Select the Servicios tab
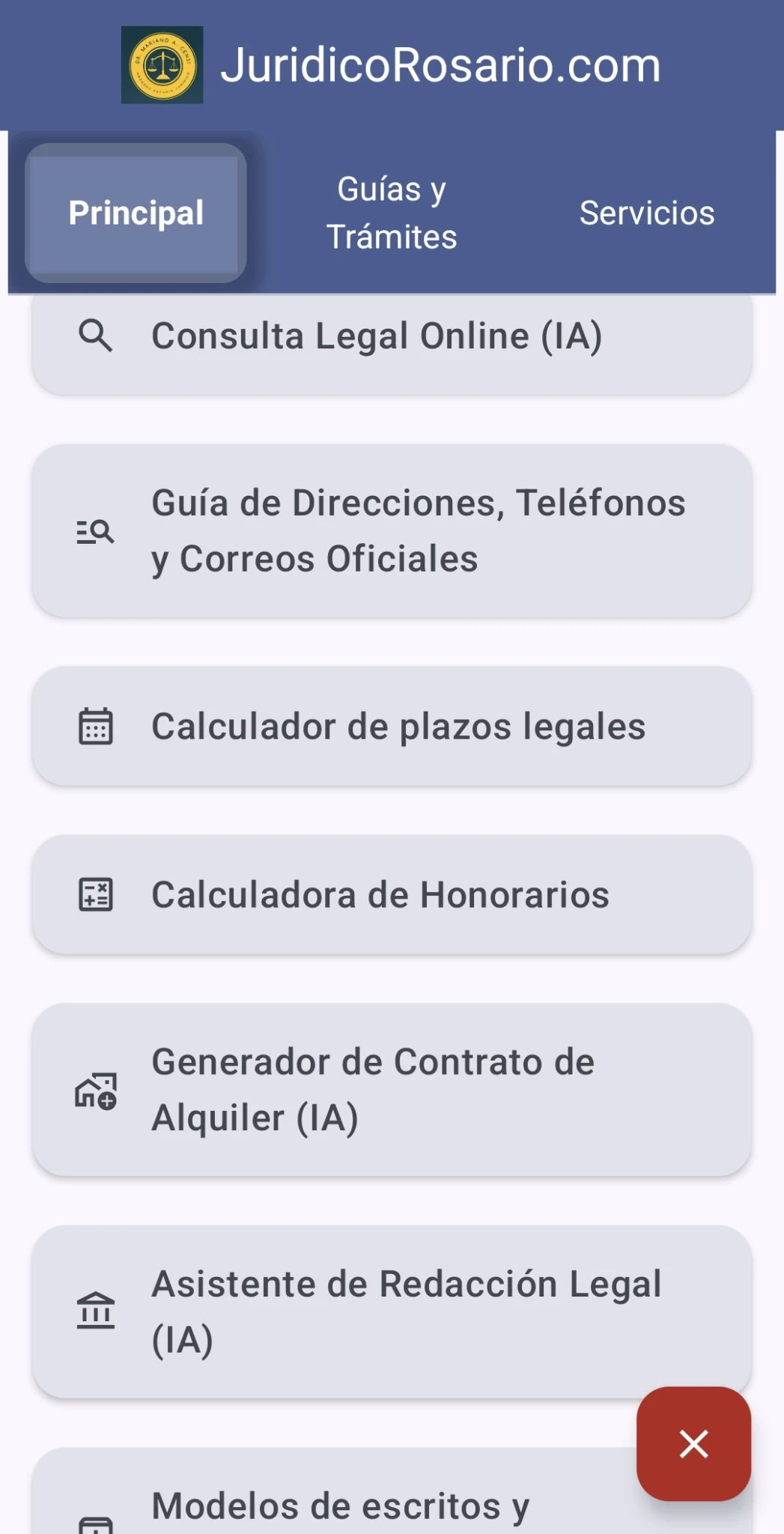The image size is (784, 1534). pos(647,213)
